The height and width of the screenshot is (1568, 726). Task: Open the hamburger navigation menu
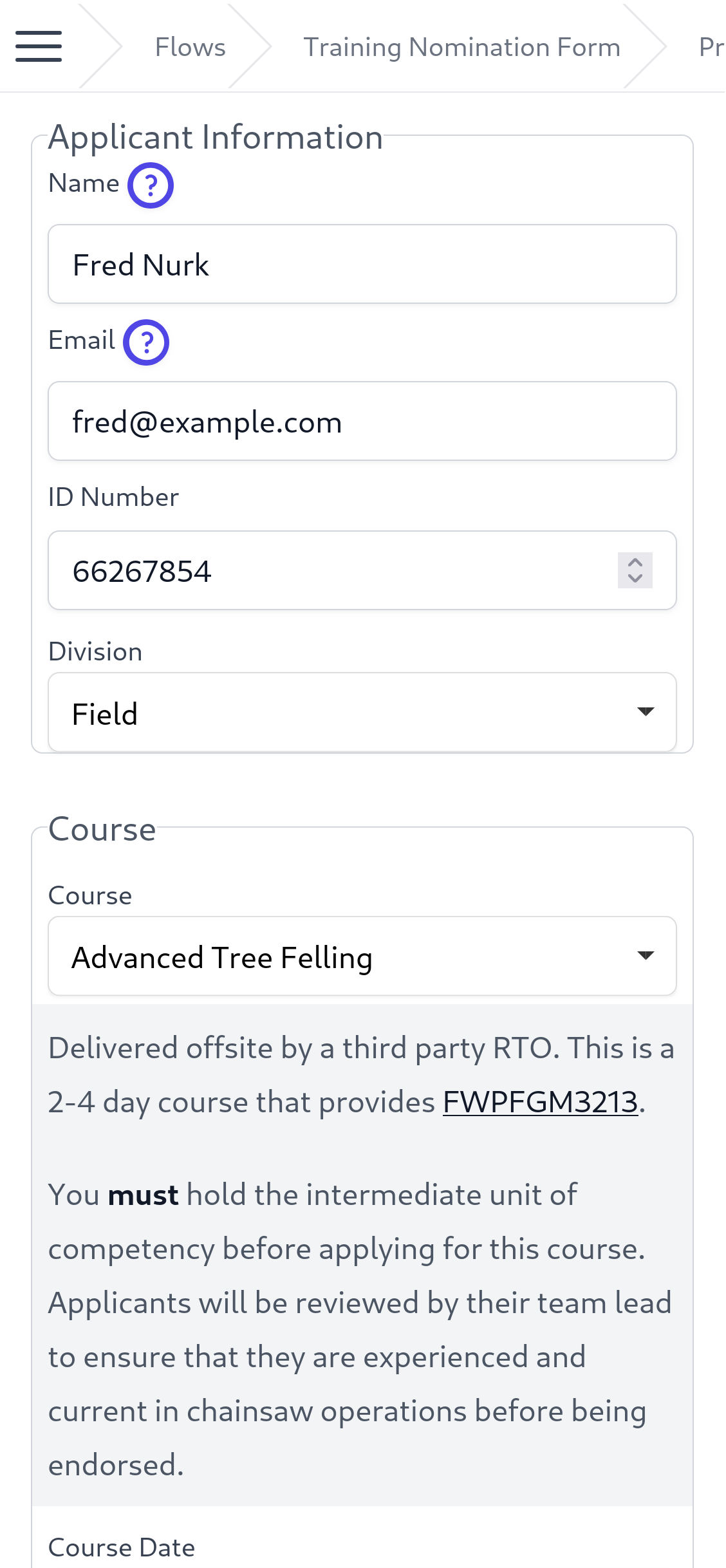tap(39, 46)
